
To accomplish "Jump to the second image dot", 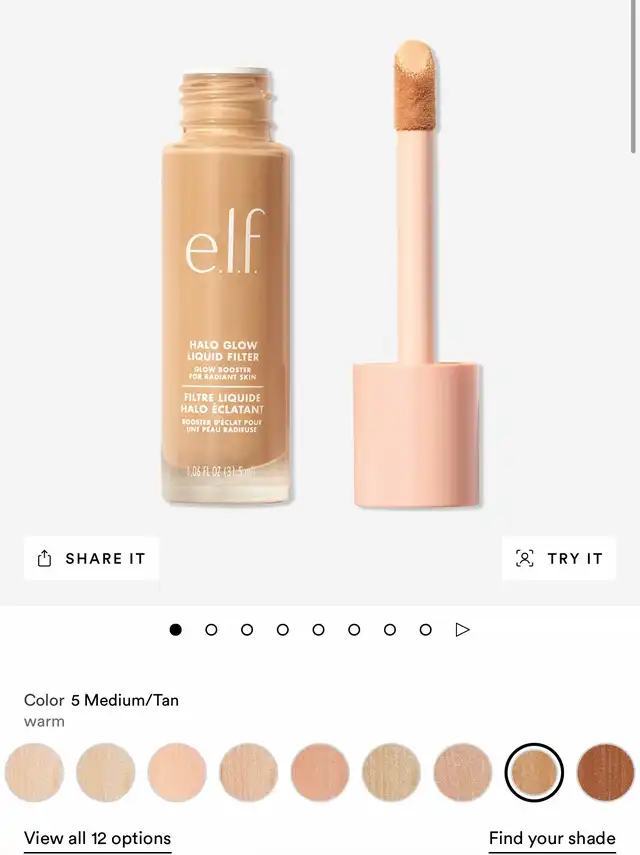I will coord(211,630).
